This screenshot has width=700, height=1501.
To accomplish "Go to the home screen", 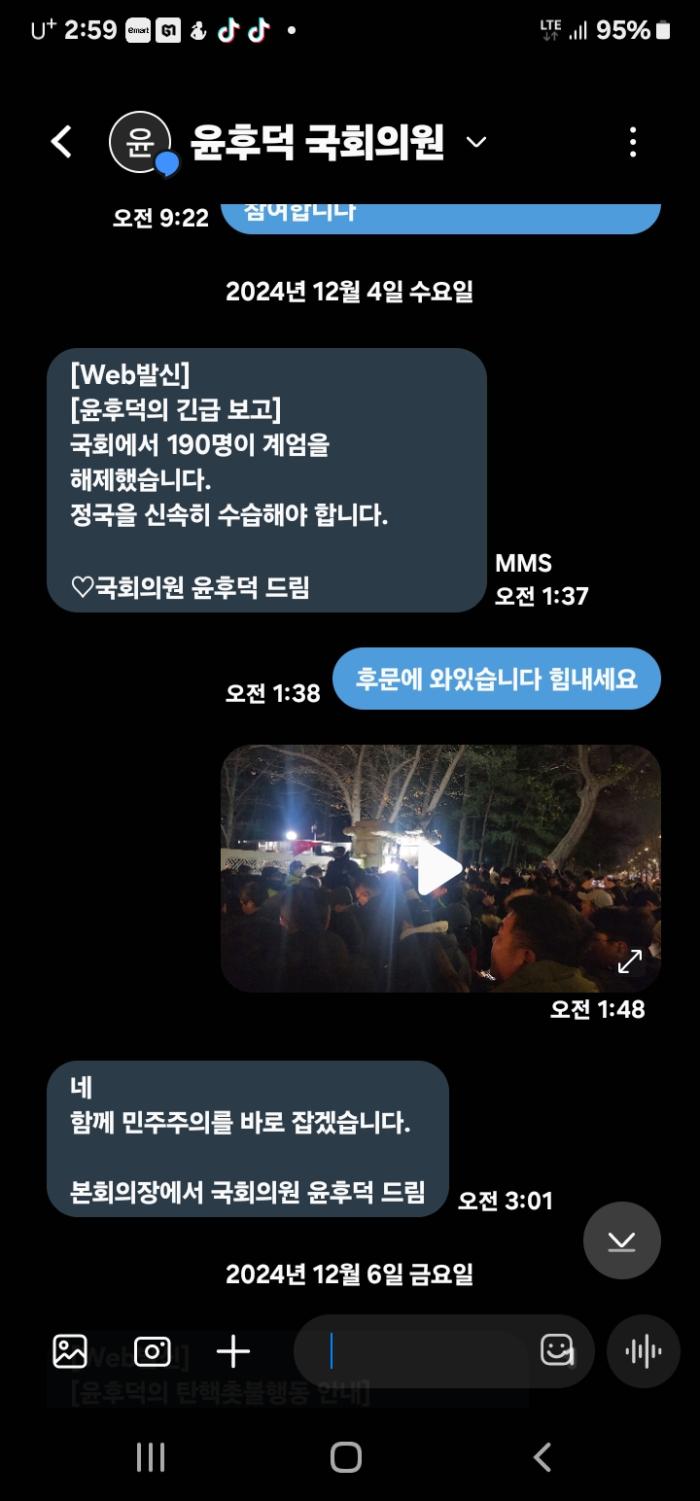I will 346,1458.
